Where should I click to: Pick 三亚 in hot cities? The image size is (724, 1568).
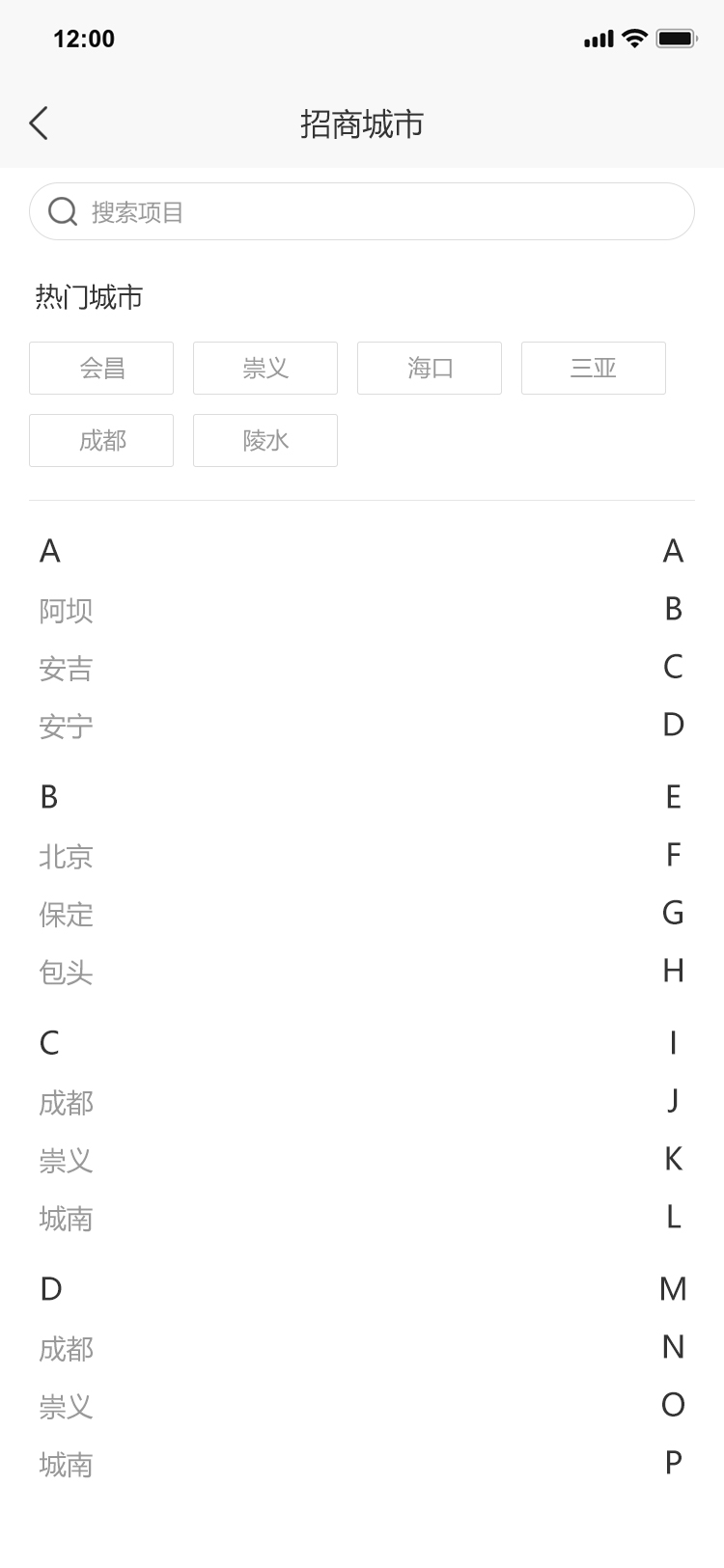(x=594, y=368)
